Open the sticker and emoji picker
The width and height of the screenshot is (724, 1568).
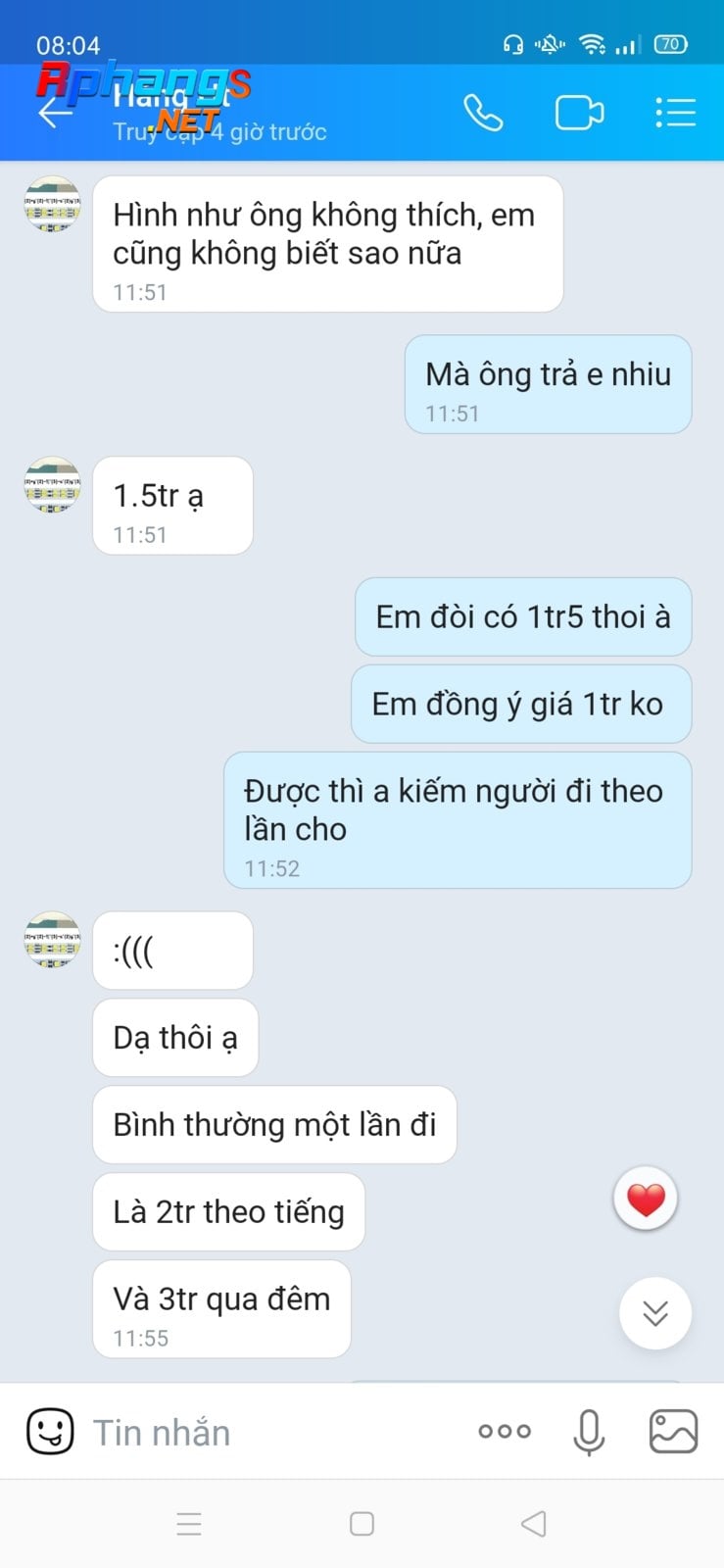pos(50,1432)
